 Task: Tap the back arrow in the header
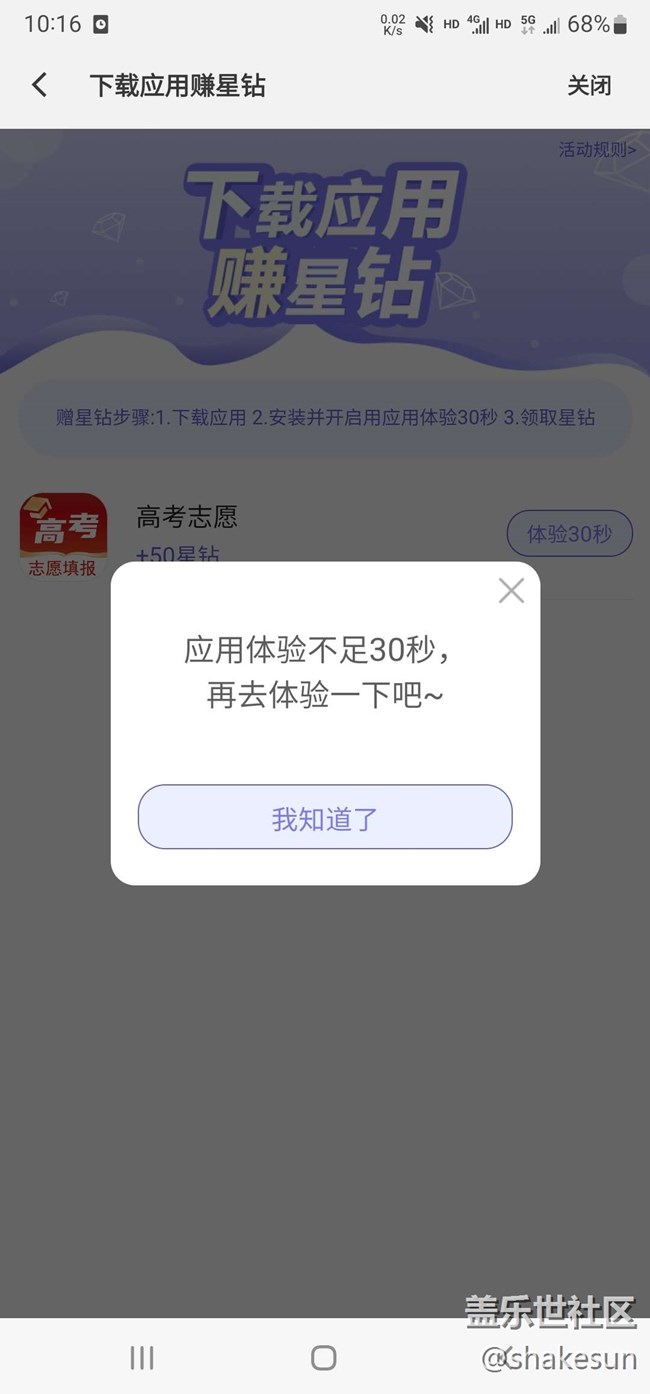40,85
